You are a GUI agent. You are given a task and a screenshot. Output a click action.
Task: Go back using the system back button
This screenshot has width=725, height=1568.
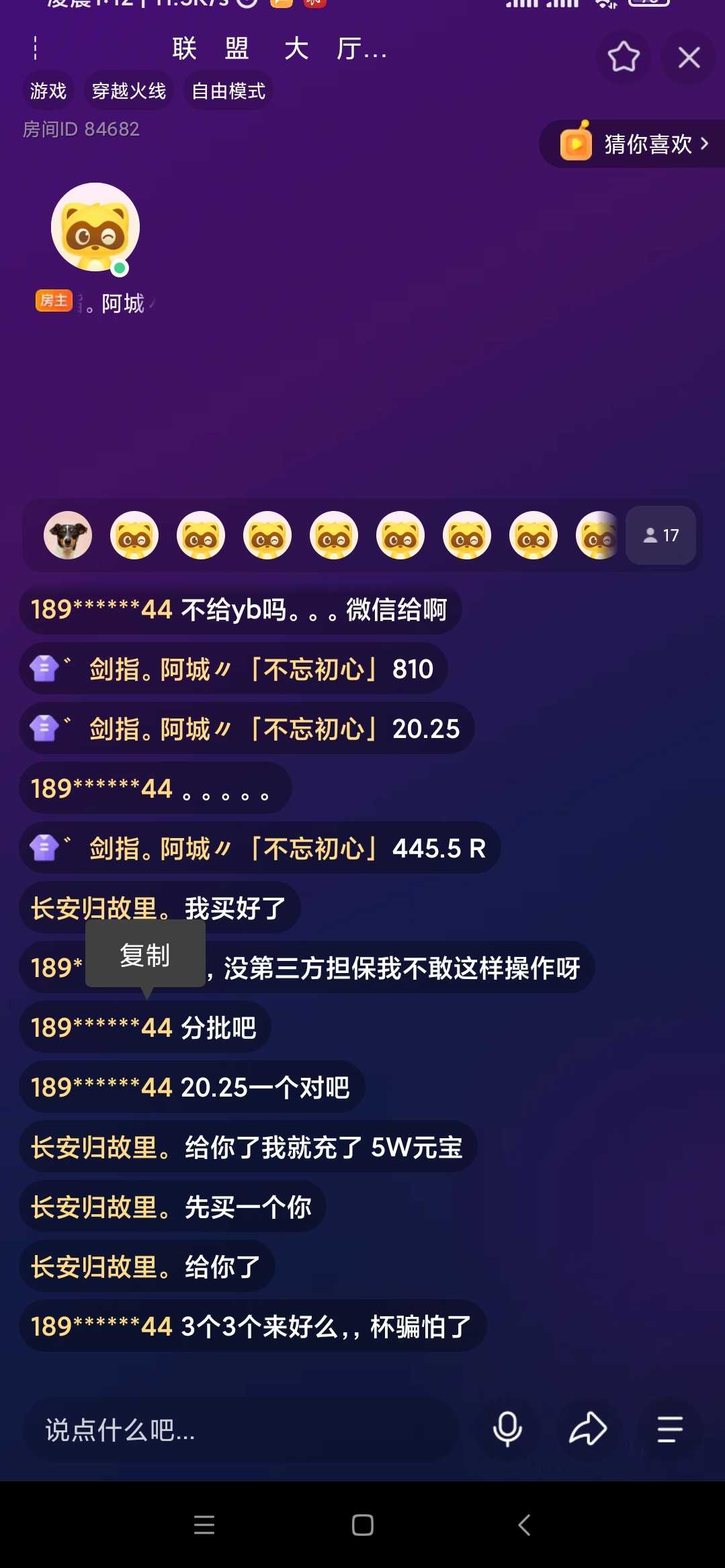pos(524,1525)
